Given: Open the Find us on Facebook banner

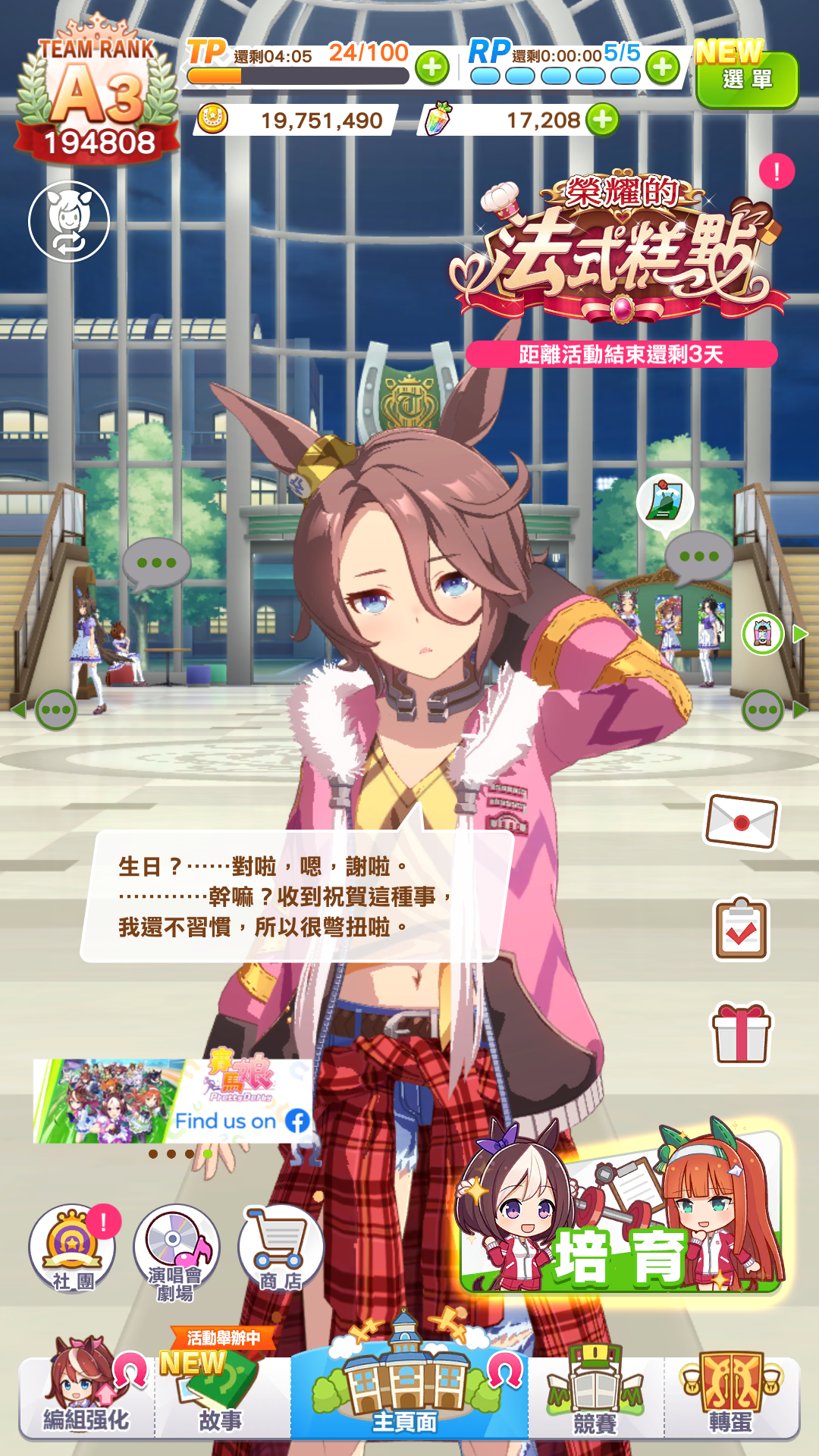Looking at the screenshot, I should coord(173,1101).
